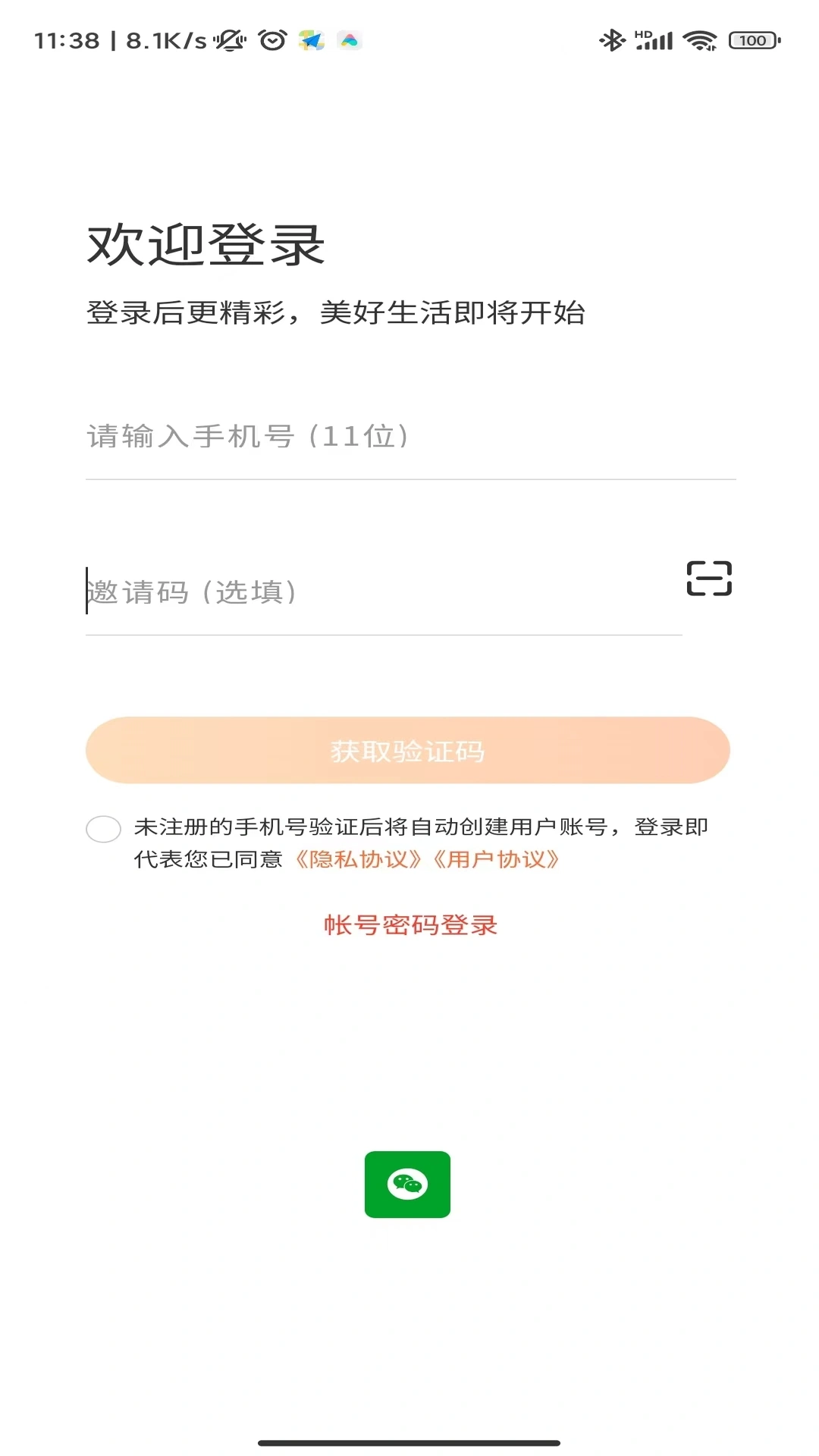This screenshot has width=819, height=1456.
Task: Tap the battery indicator showing 100
Action: pyautogui.click(x=751, y=39)
